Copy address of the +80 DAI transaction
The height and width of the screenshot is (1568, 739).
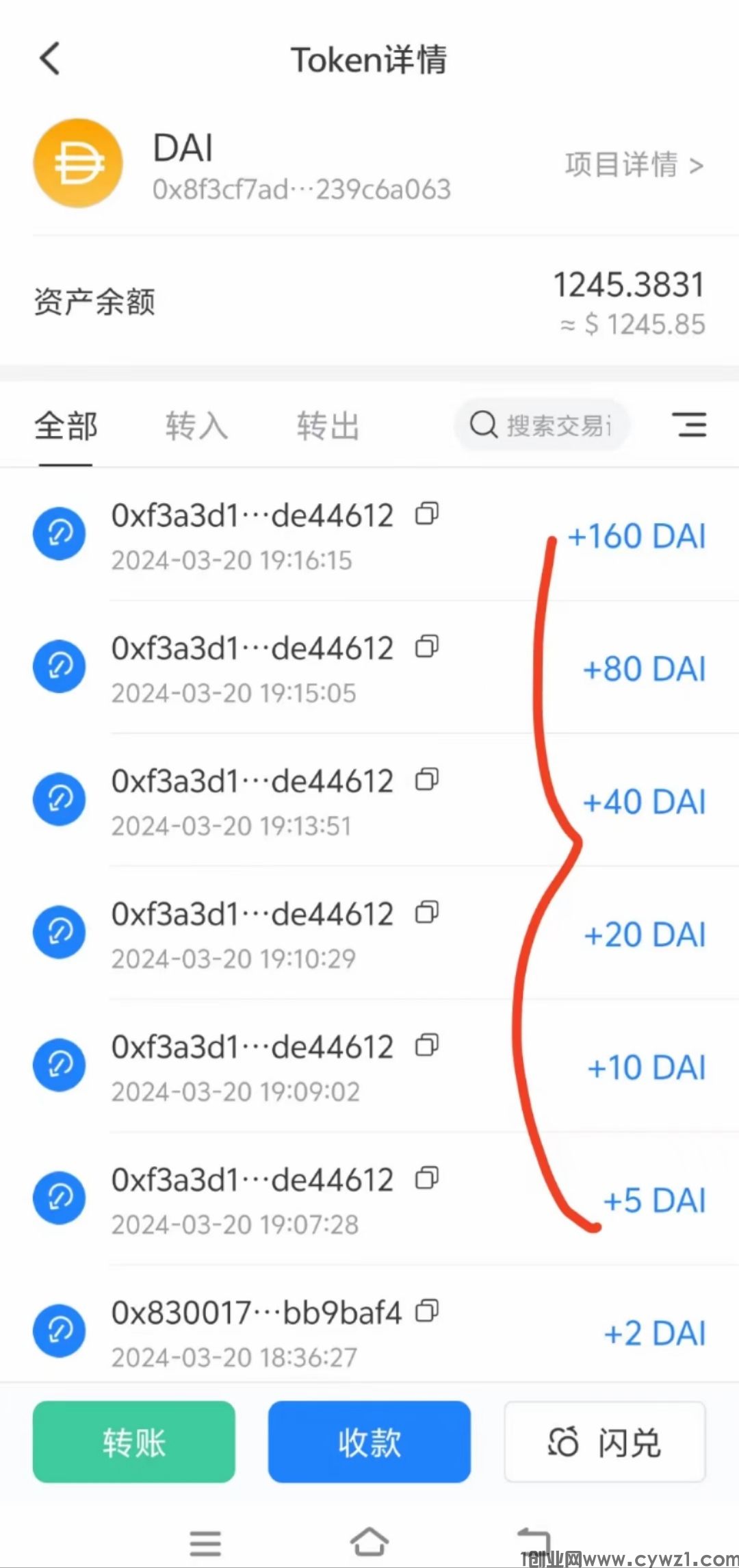pyautogui.click(x=427, y=647)
